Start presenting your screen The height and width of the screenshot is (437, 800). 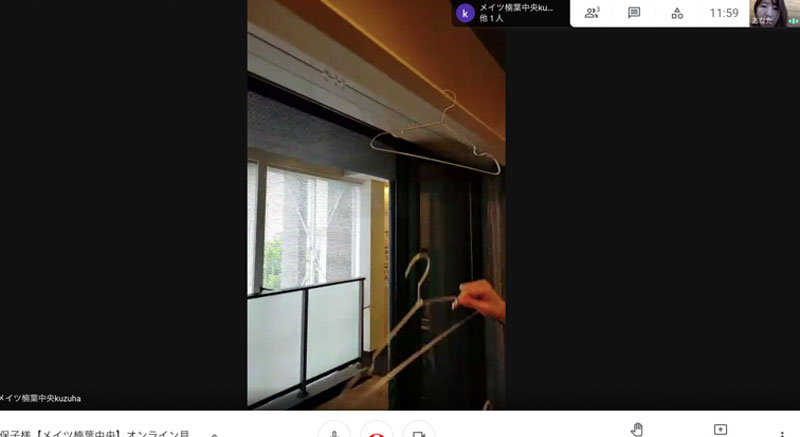point(720,429)
